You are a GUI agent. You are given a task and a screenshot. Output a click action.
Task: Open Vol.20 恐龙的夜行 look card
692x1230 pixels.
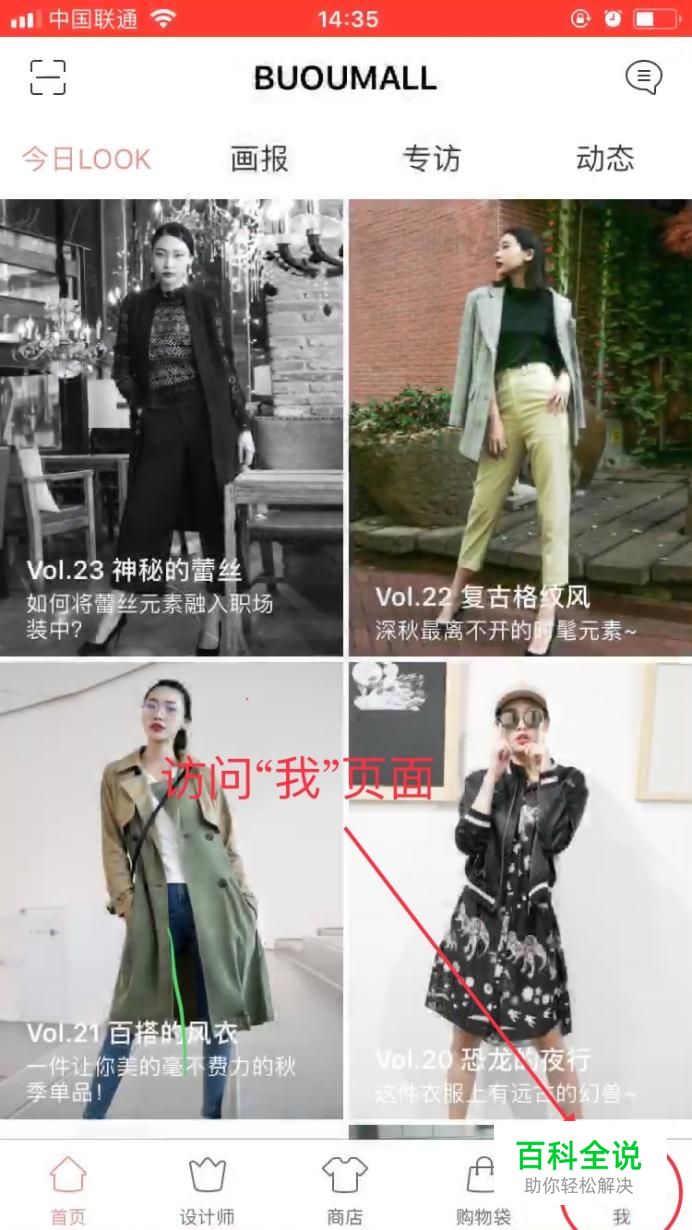click(x=520, y=890)
